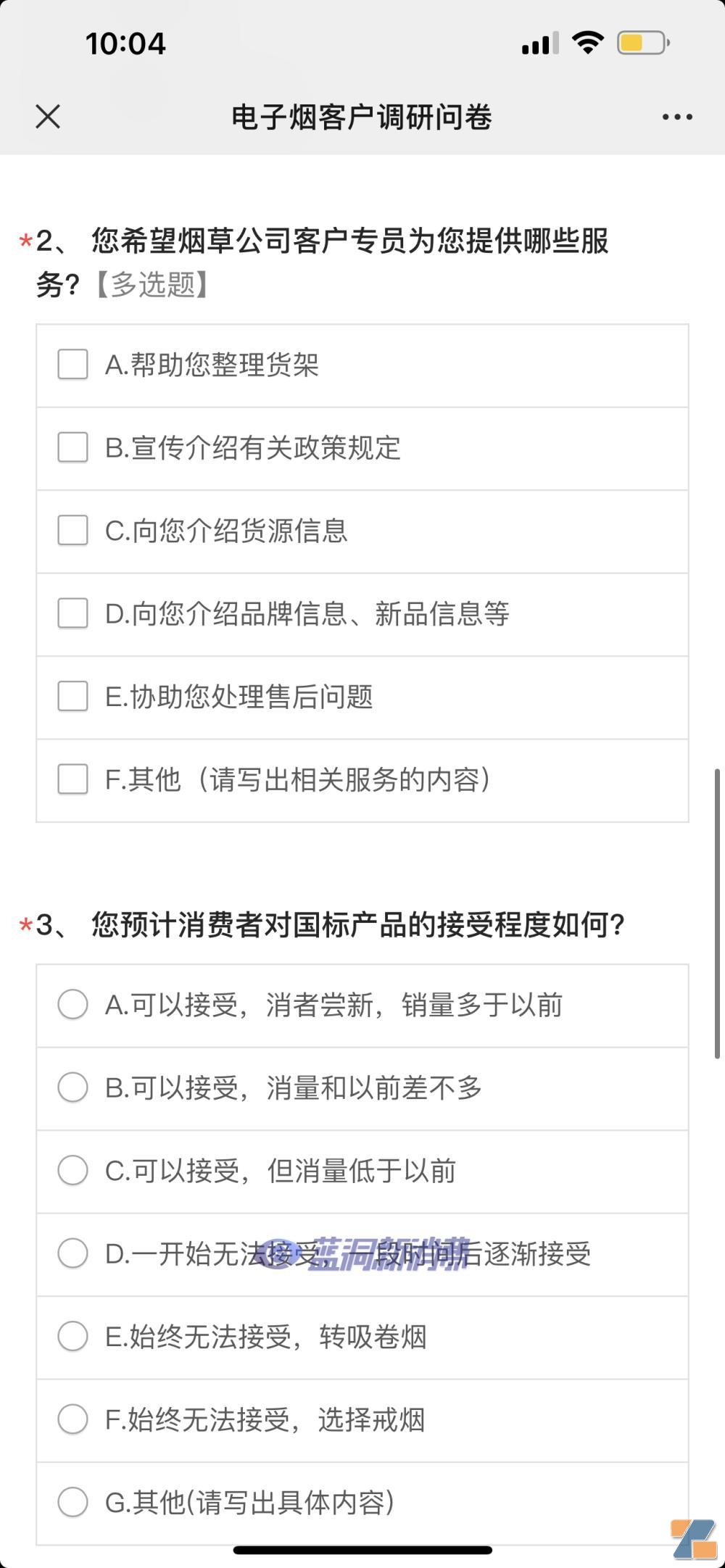Check option D about brand and new products
This screenshot has width=725, height=1568.
[x=72, y=613]
